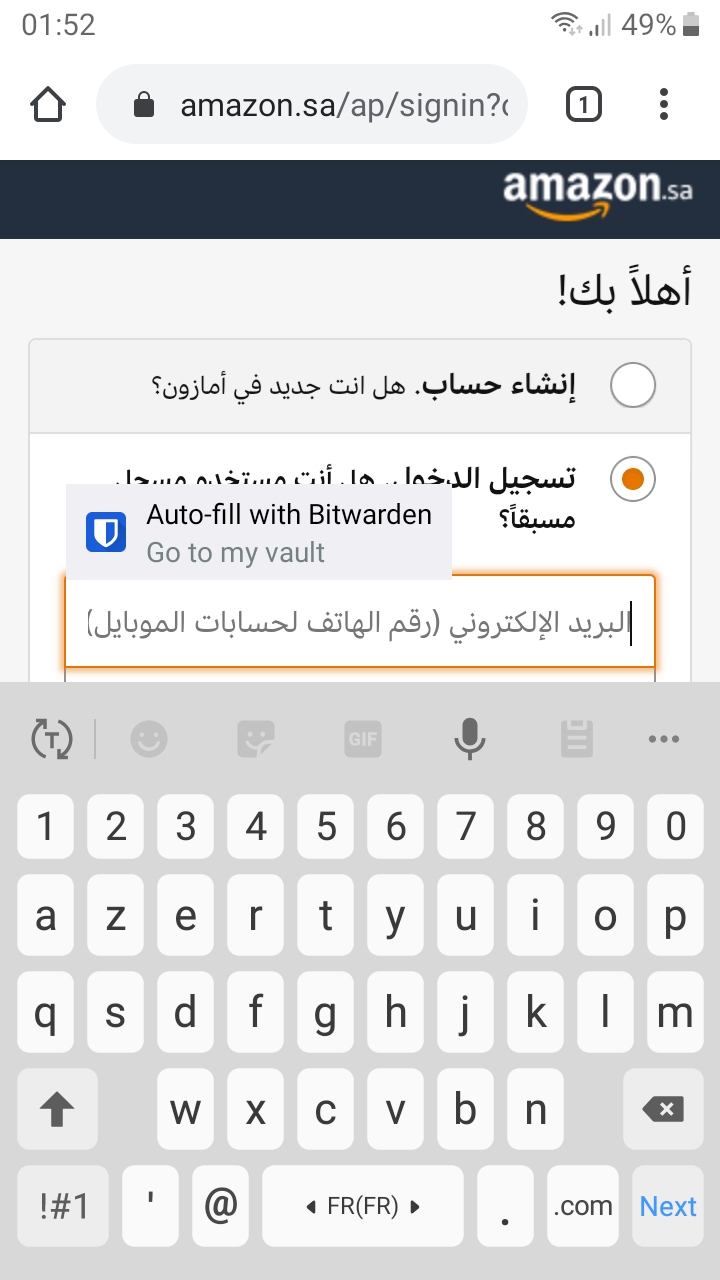Image resolution: width=720 pixels, height=1280 pixels.
Task: Tap the backspace key
Action: (663, 1109)
